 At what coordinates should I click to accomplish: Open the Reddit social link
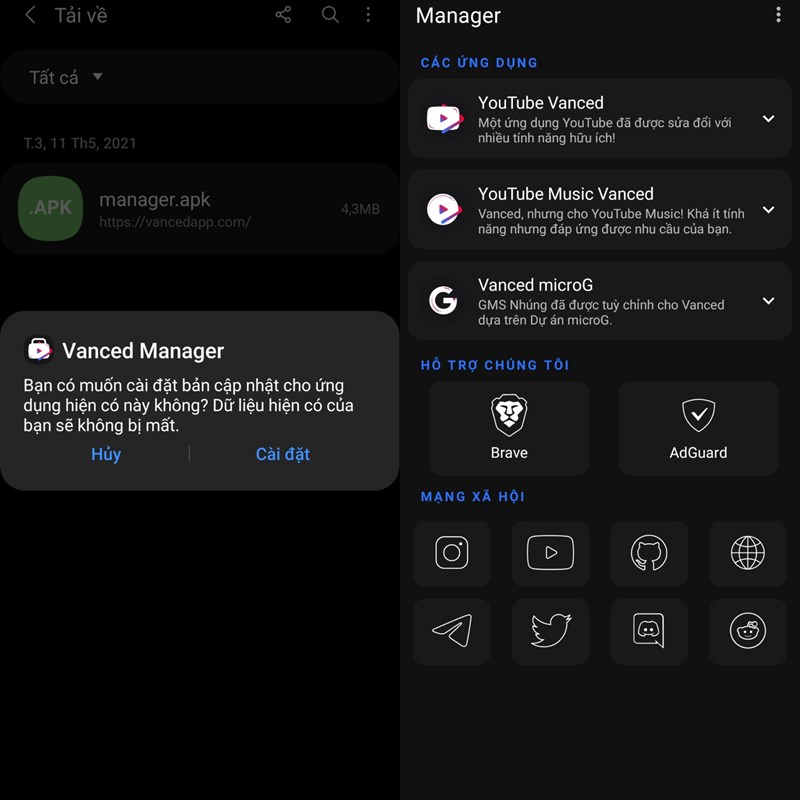point(747,632)
